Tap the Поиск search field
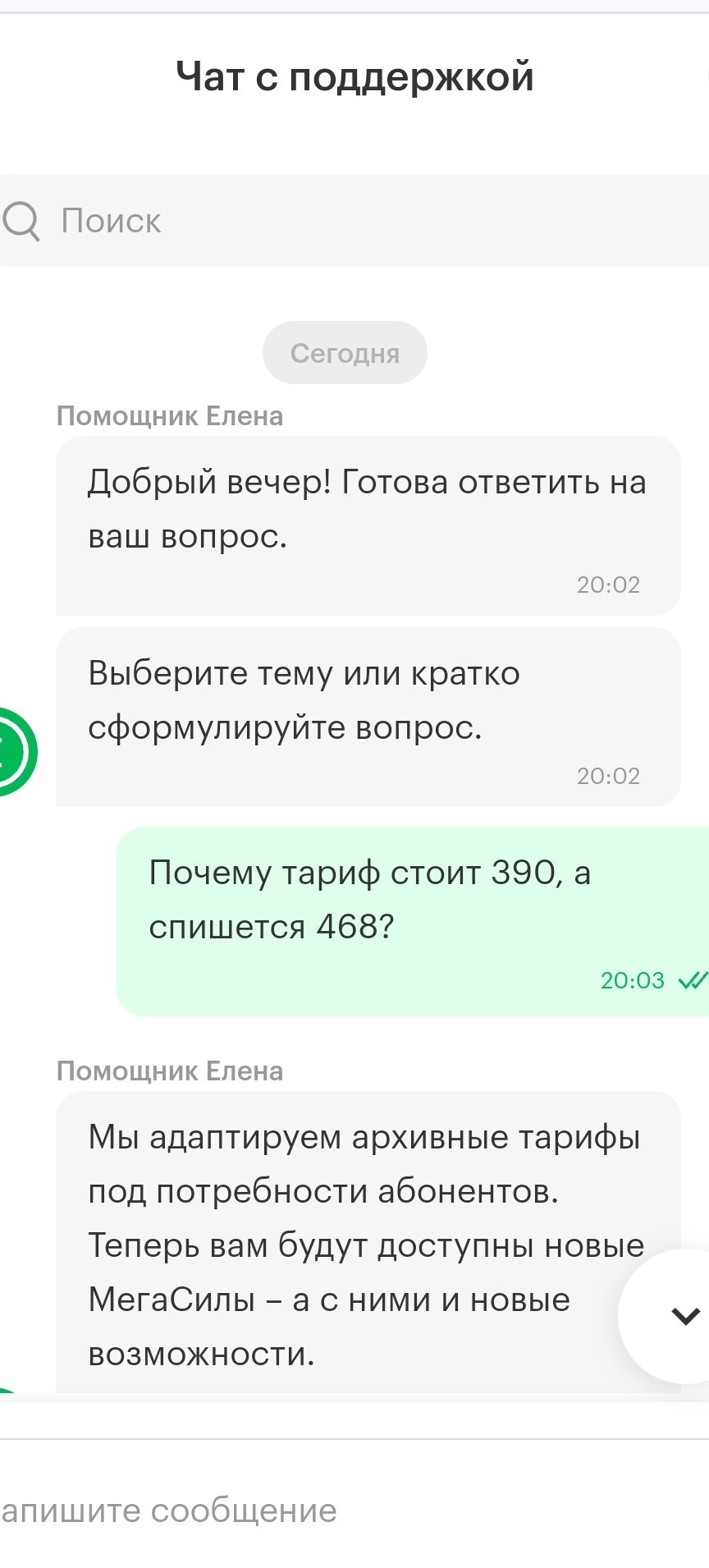Image resolution: width=709 pixels, height=1568 pixels. (x=353, y=221)
